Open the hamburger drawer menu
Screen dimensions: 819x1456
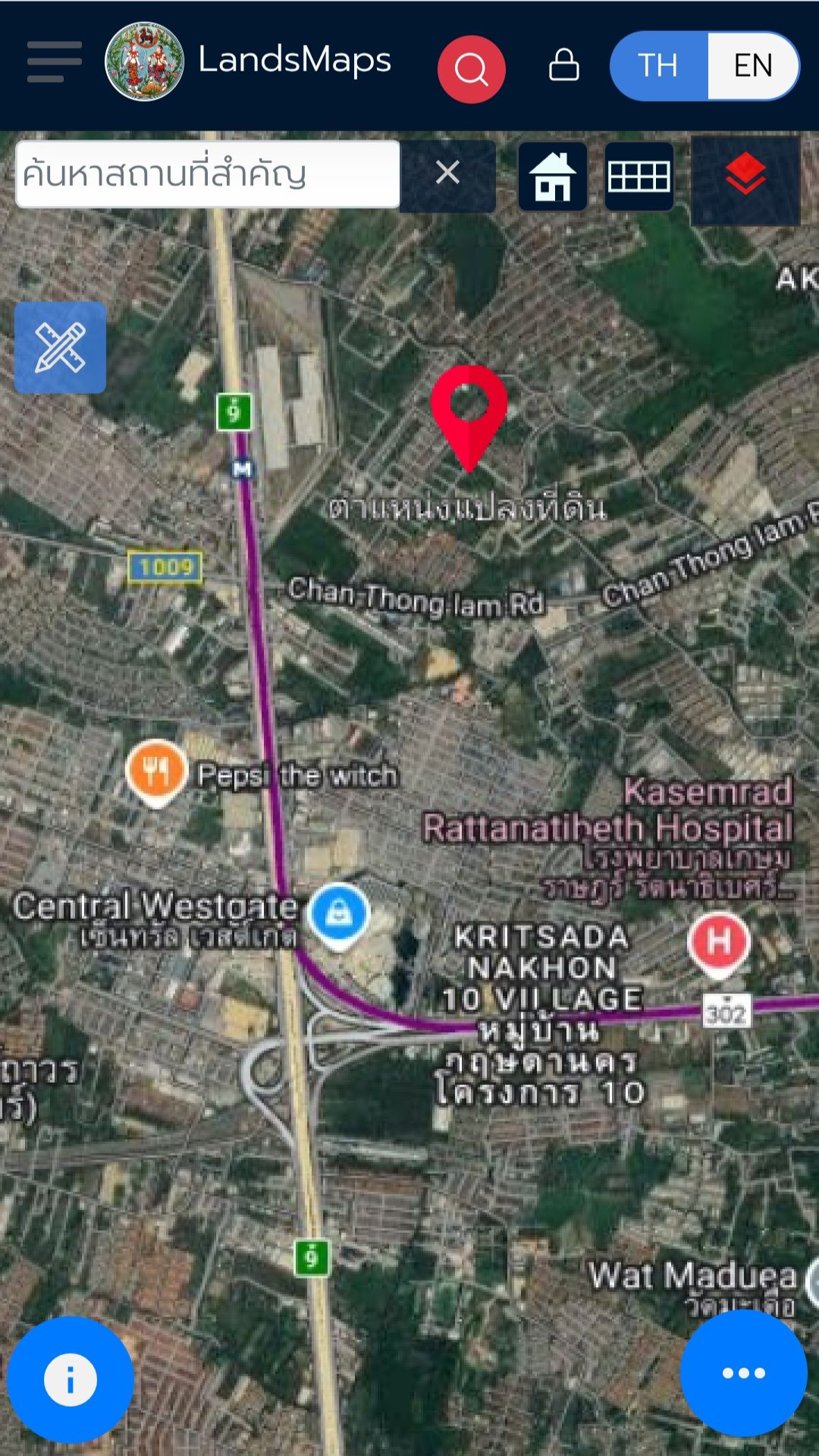pos(54,62)
